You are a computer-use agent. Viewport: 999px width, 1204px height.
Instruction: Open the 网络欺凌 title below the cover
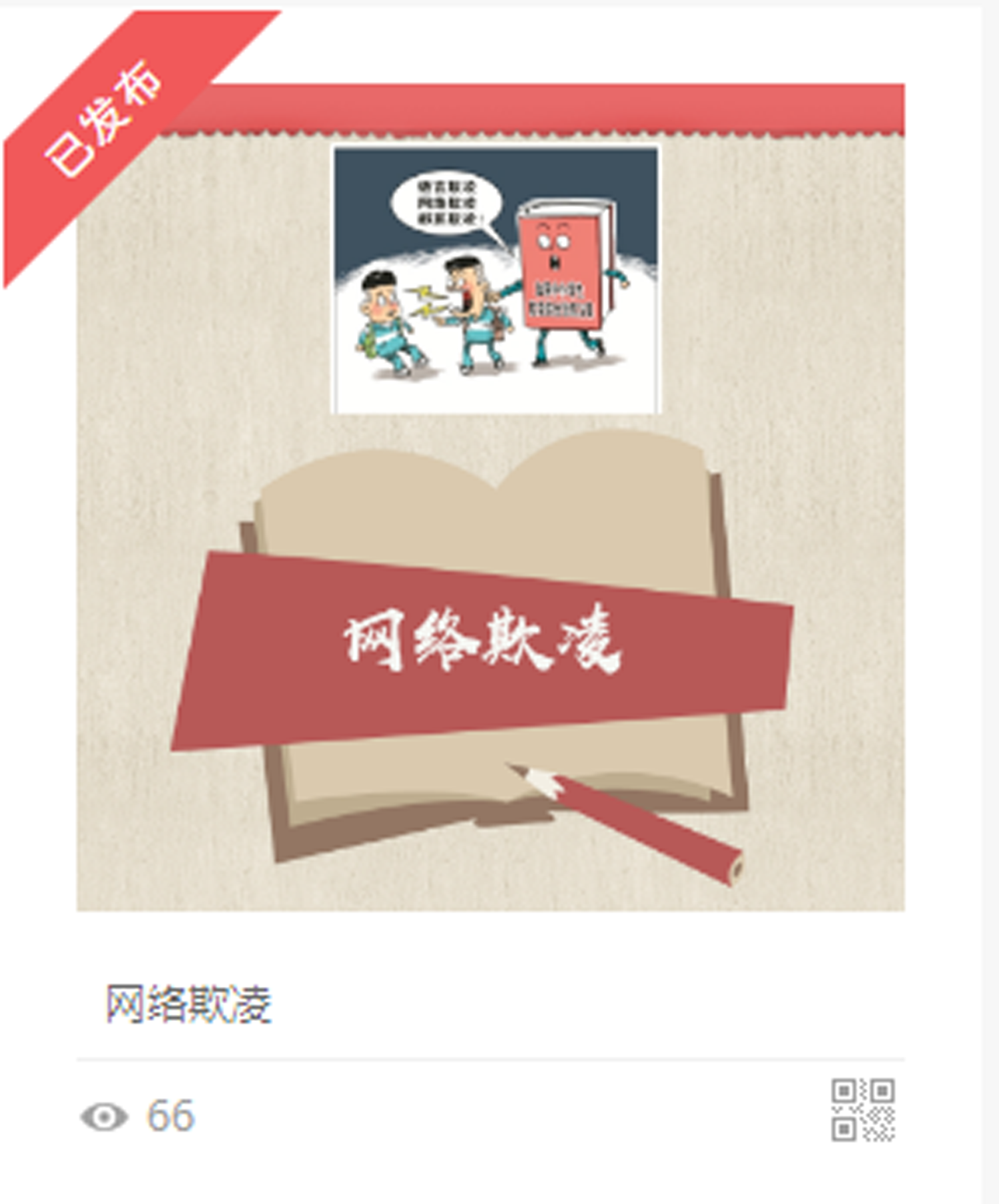coord(188,1004)
